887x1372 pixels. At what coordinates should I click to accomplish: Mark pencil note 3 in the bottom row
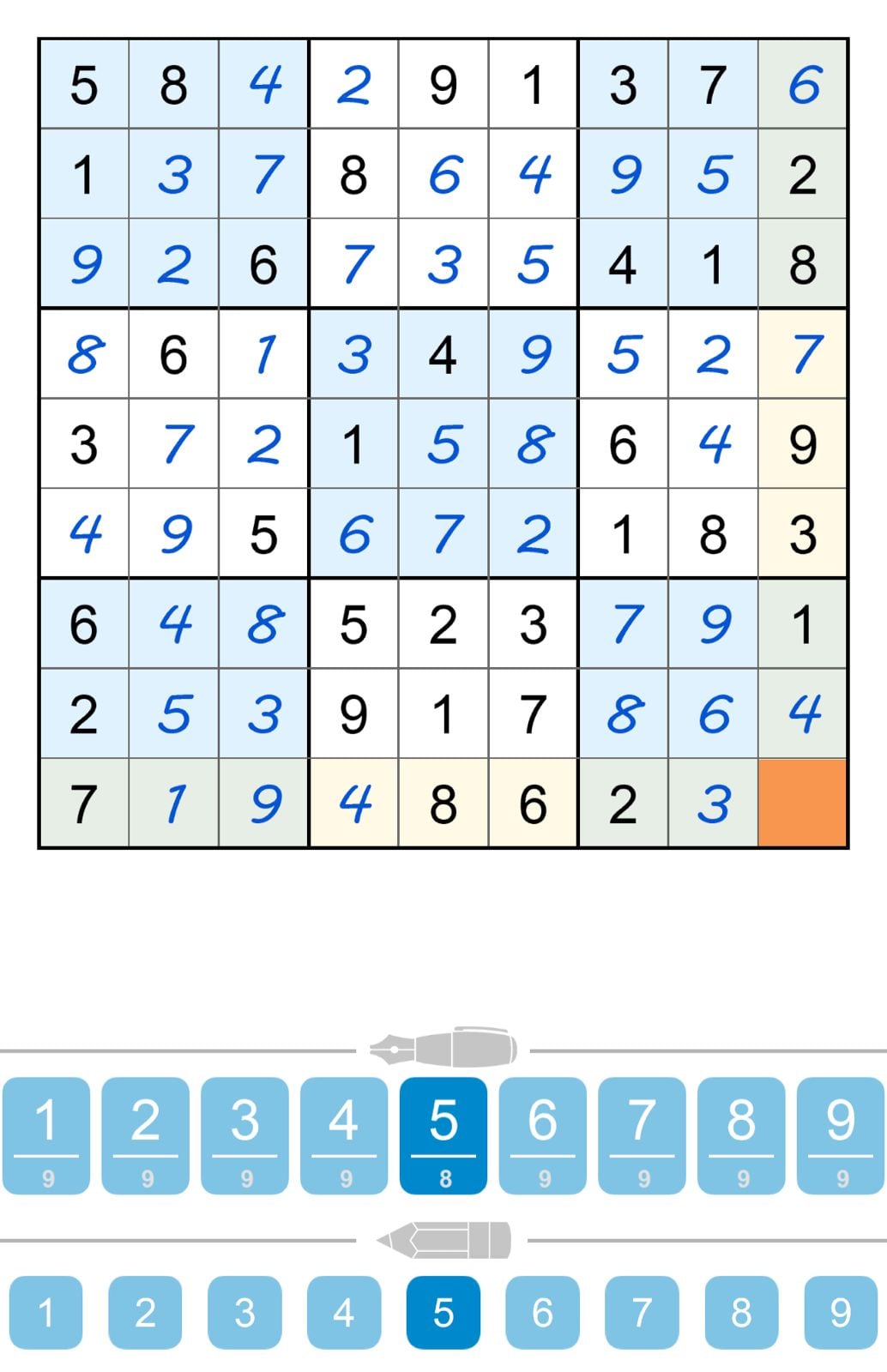coord(245,1312)
